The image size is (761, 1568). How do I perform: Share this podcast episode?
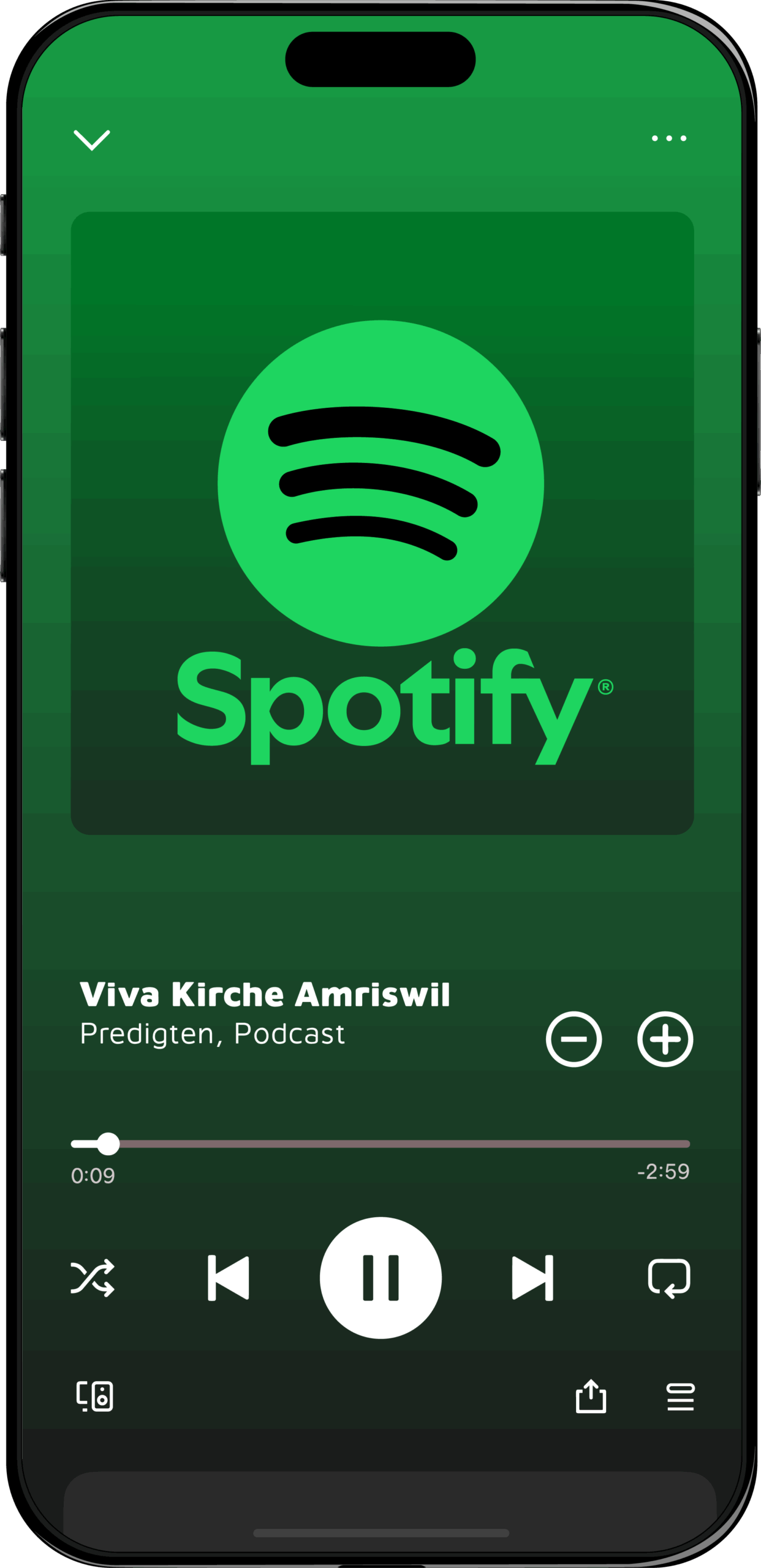click(591, 1396)
